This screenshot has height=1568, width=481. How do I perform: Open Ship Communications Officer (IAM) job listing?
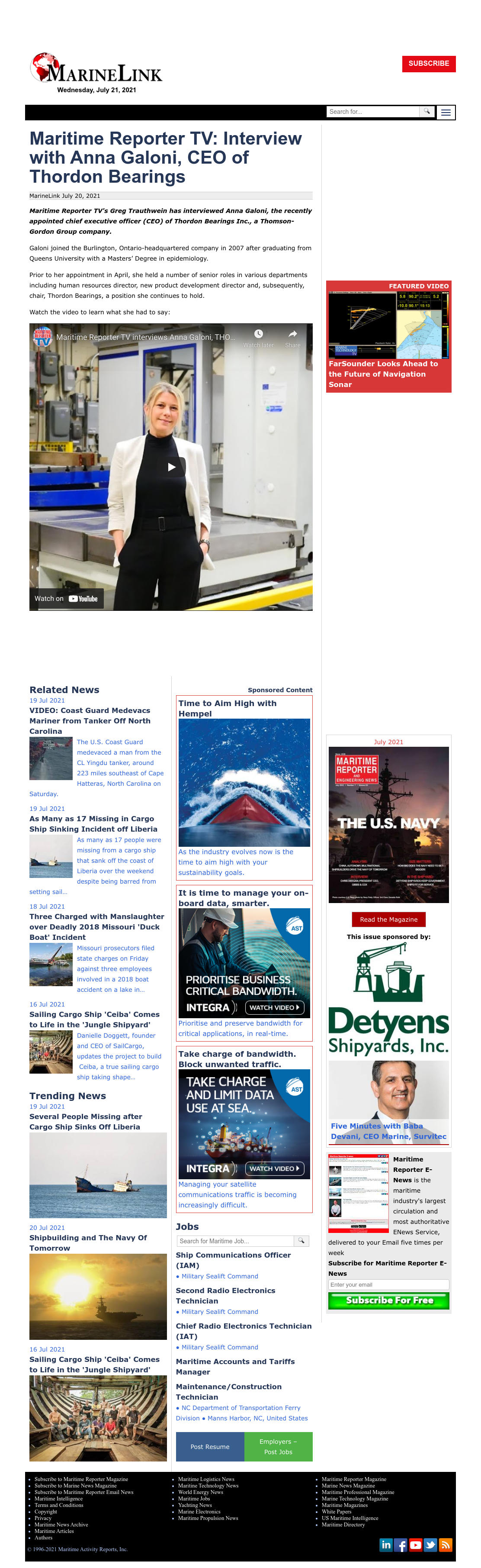click(233, 1260)
